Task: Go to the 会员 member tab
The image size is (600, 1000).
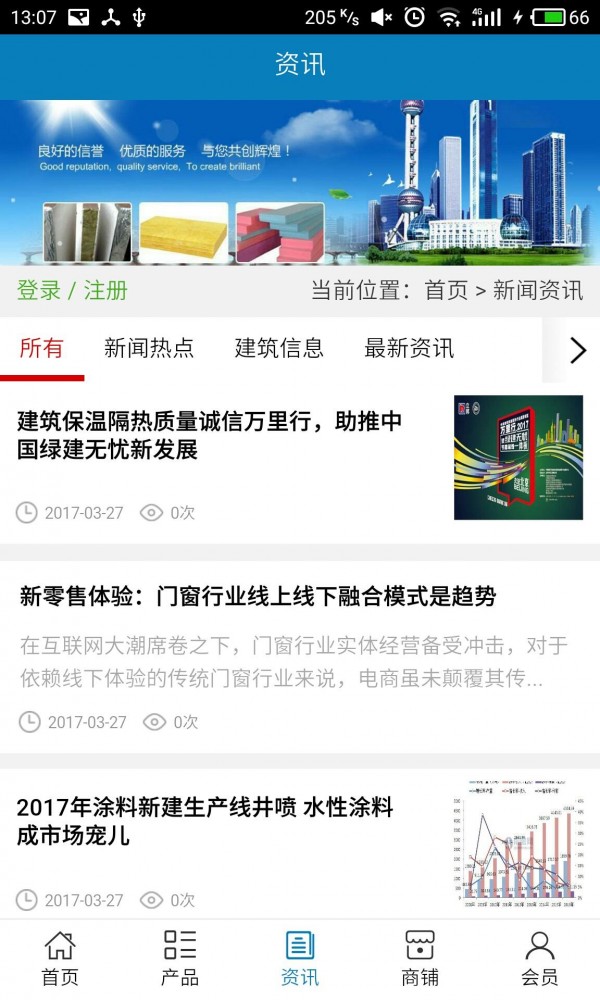Action: 540,958
